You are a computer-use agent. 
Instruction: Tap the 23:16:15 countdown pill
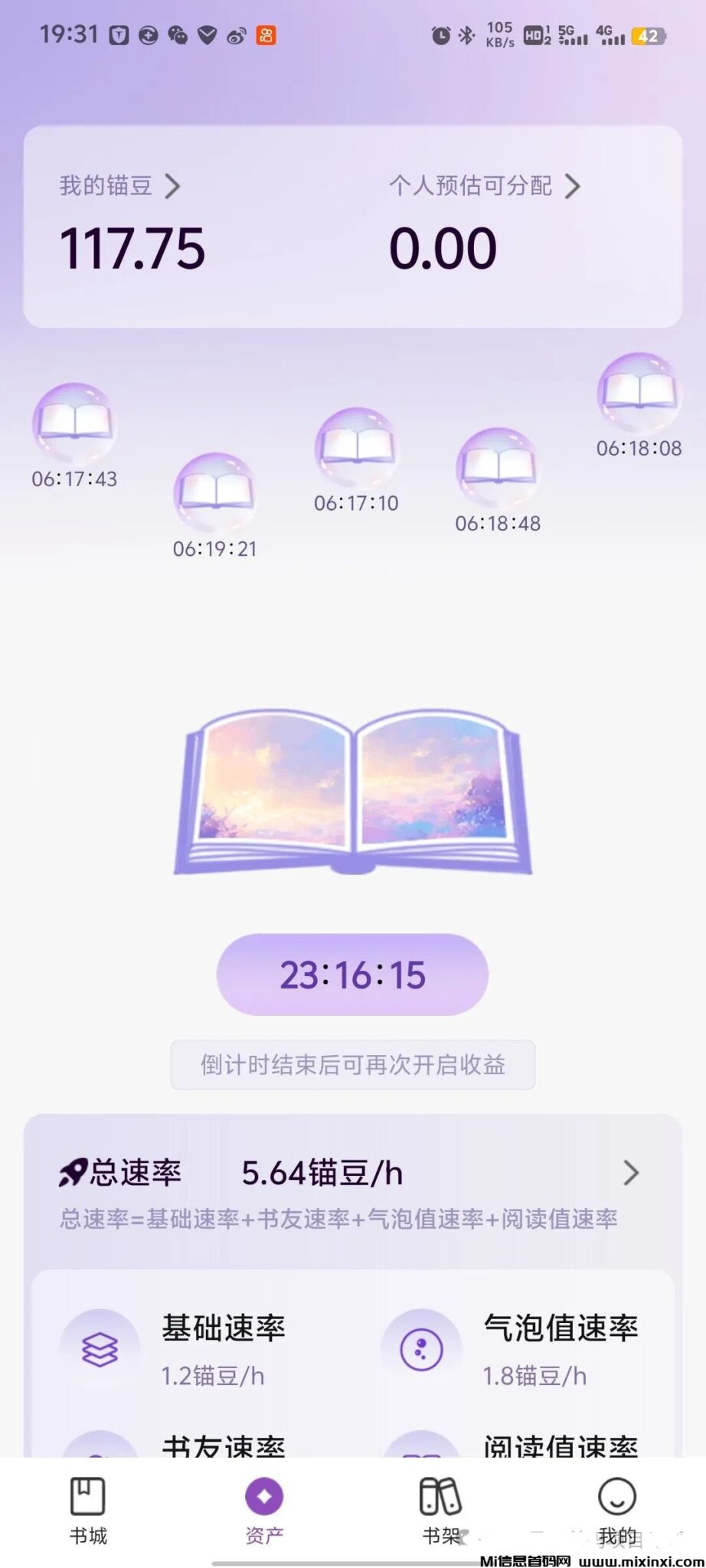pyautogui.click(x=352, y=974)
